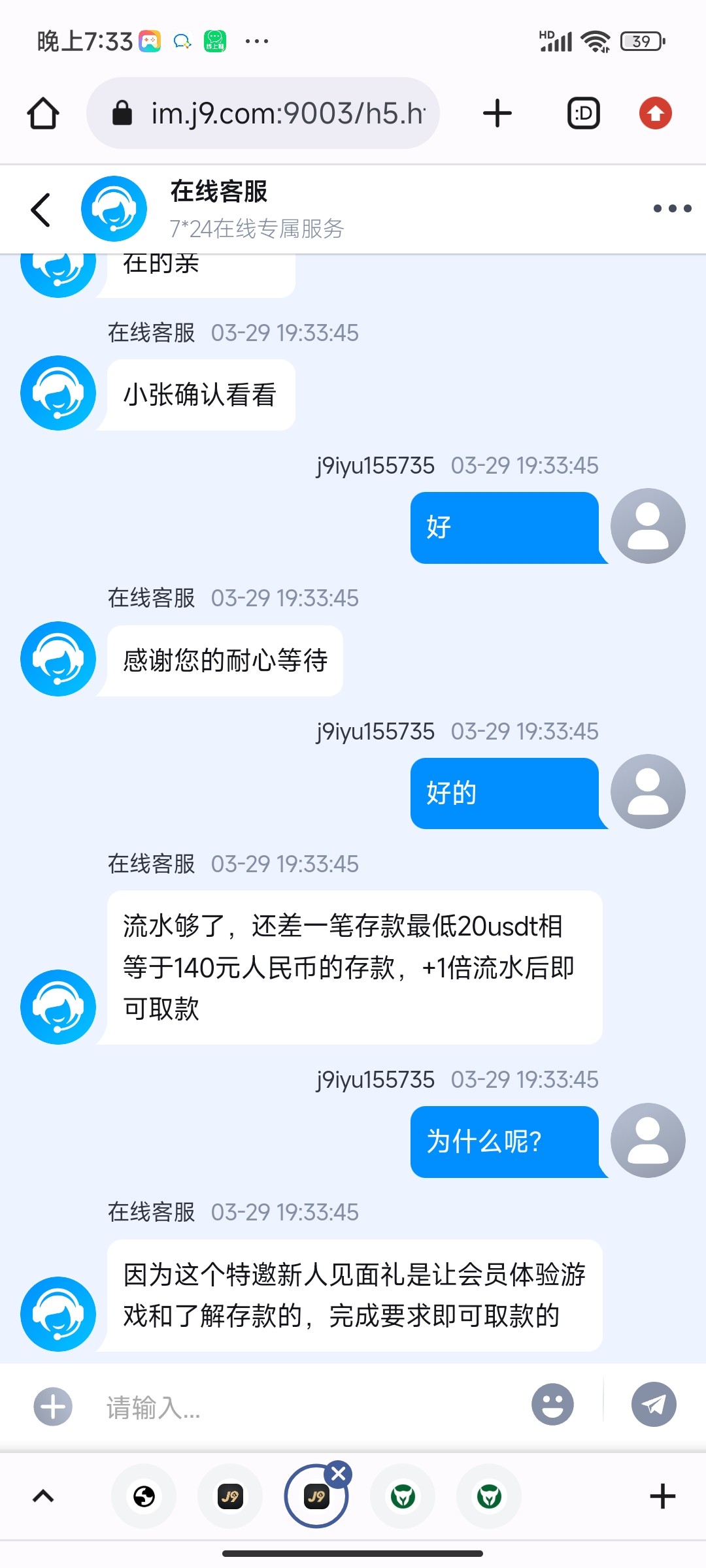
Task: Open the tab switcher icon
Action: click(583, 114)
